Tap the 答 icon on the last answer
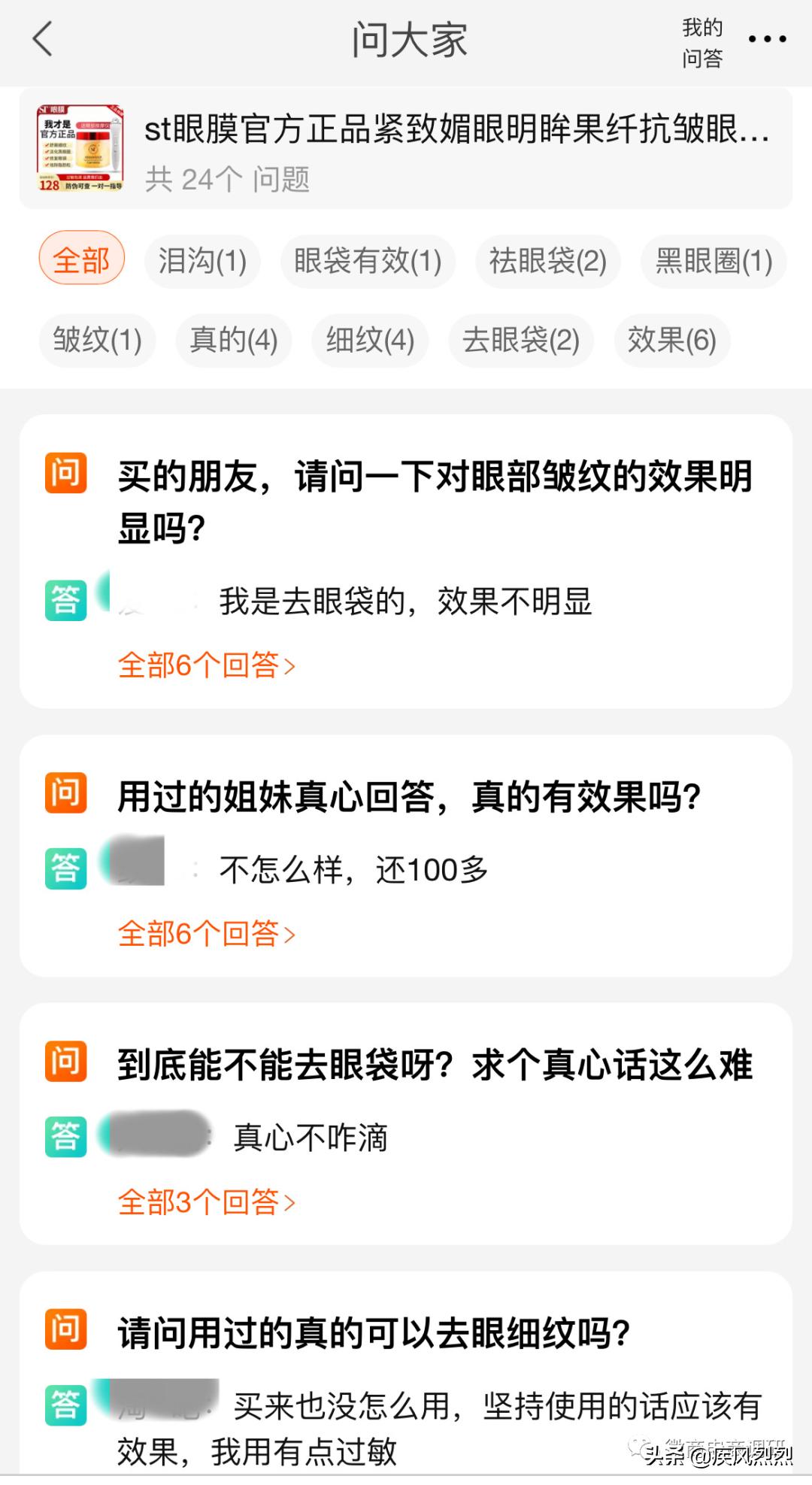The width and height of the screenshot is (812, 1485). click(66, 1402)
